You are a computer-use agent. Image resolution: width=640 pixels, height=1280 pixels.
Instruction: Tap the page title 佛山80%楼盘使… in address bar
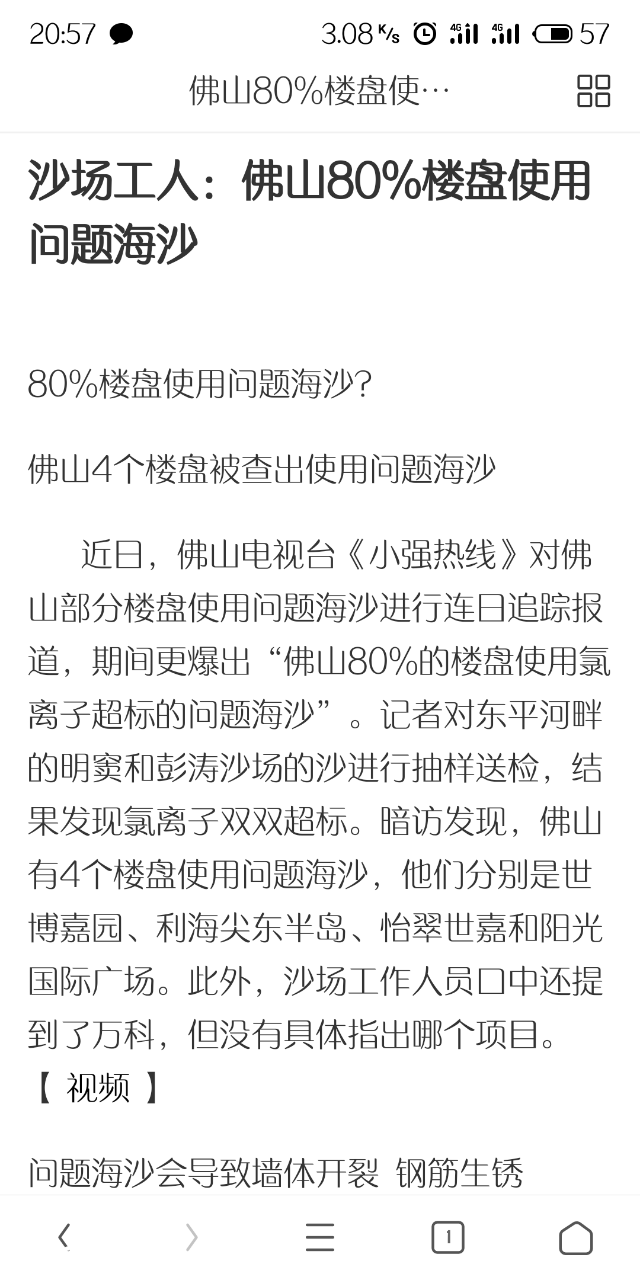[319, 90]
